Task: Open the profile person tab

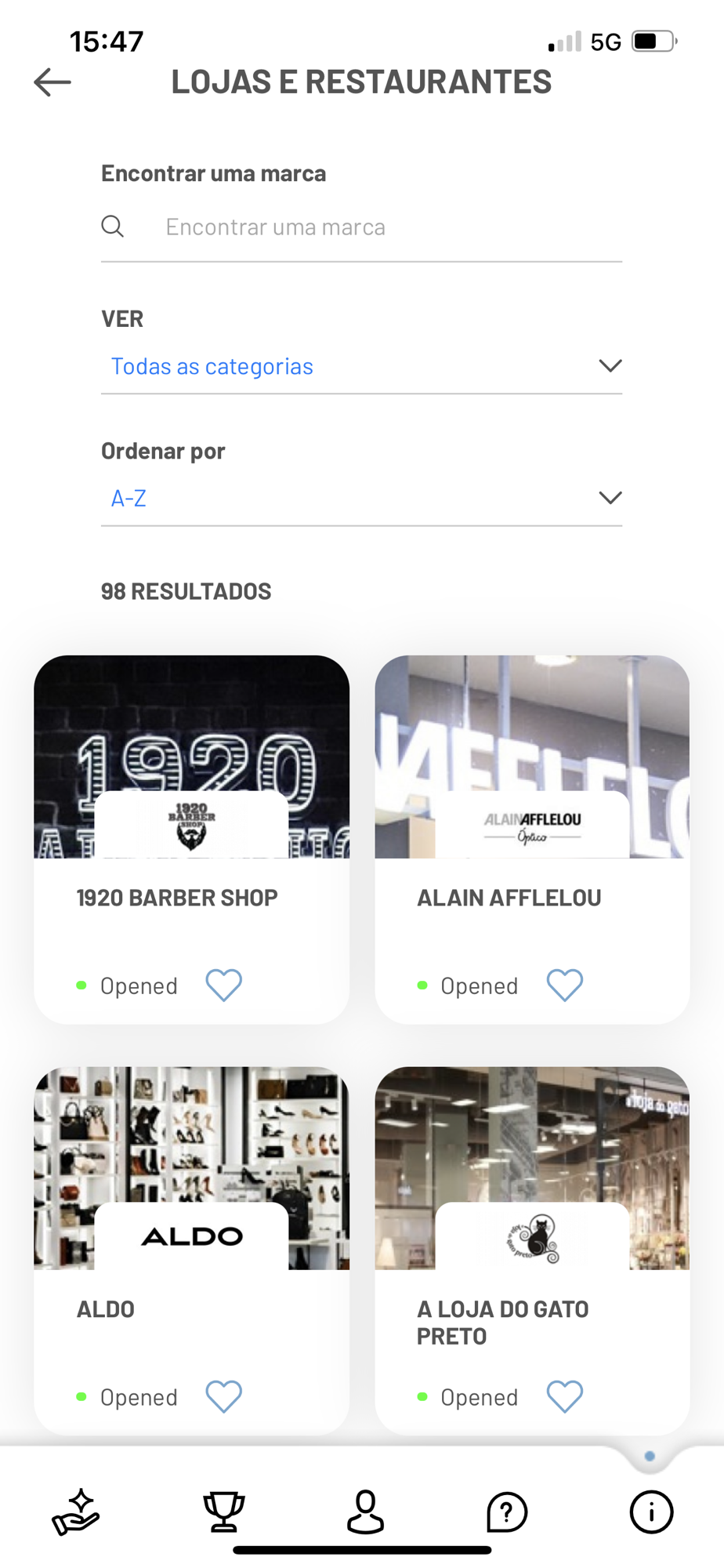Action: click(365, 1512)
